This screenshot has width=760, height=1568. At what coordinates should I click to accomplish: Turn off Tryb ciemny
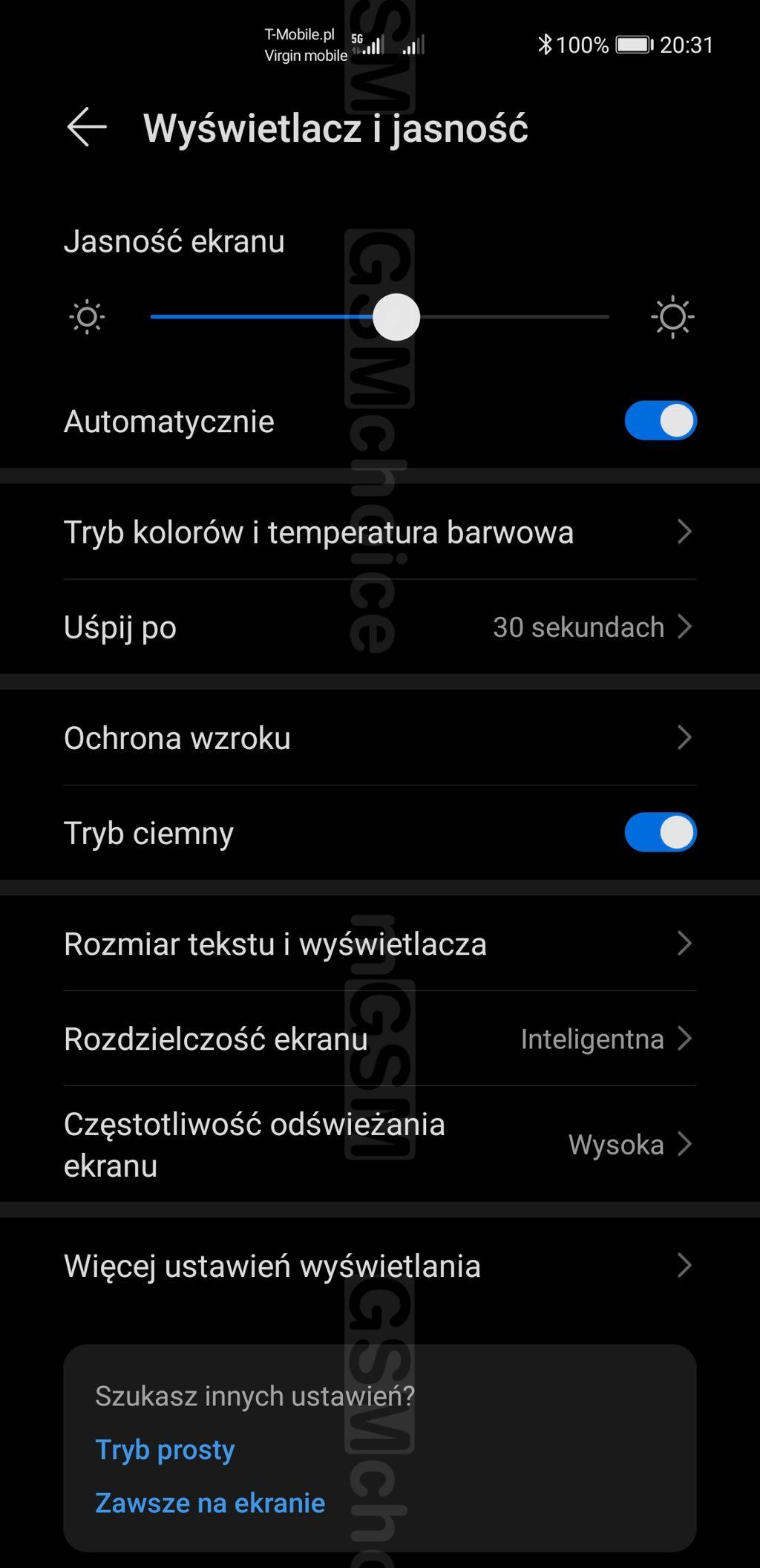(x=660, y=832)
